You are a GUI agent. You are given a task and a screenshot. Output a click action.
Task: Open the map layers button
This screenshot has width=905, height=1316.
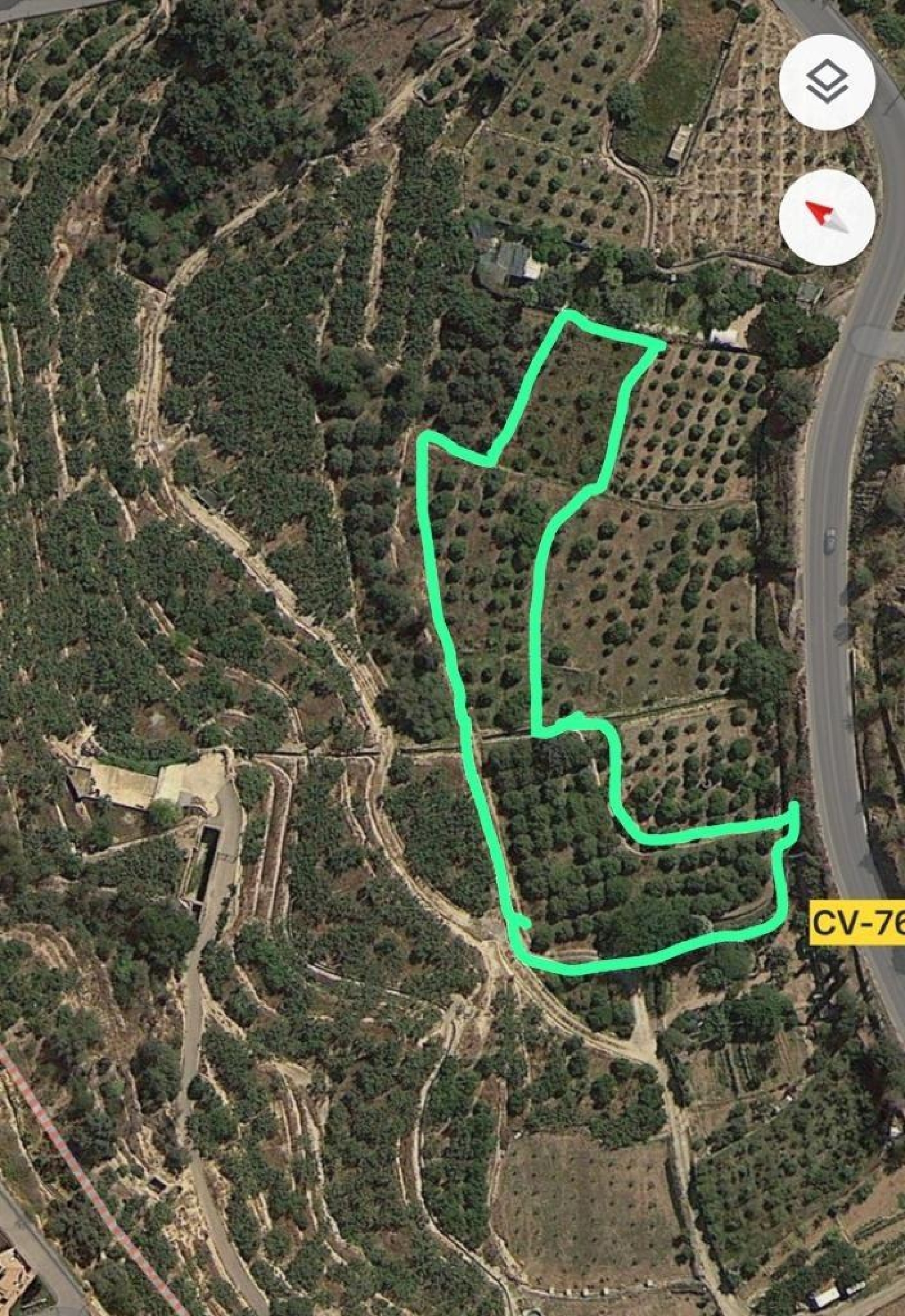pyautogui.click(x=827, y=83)
